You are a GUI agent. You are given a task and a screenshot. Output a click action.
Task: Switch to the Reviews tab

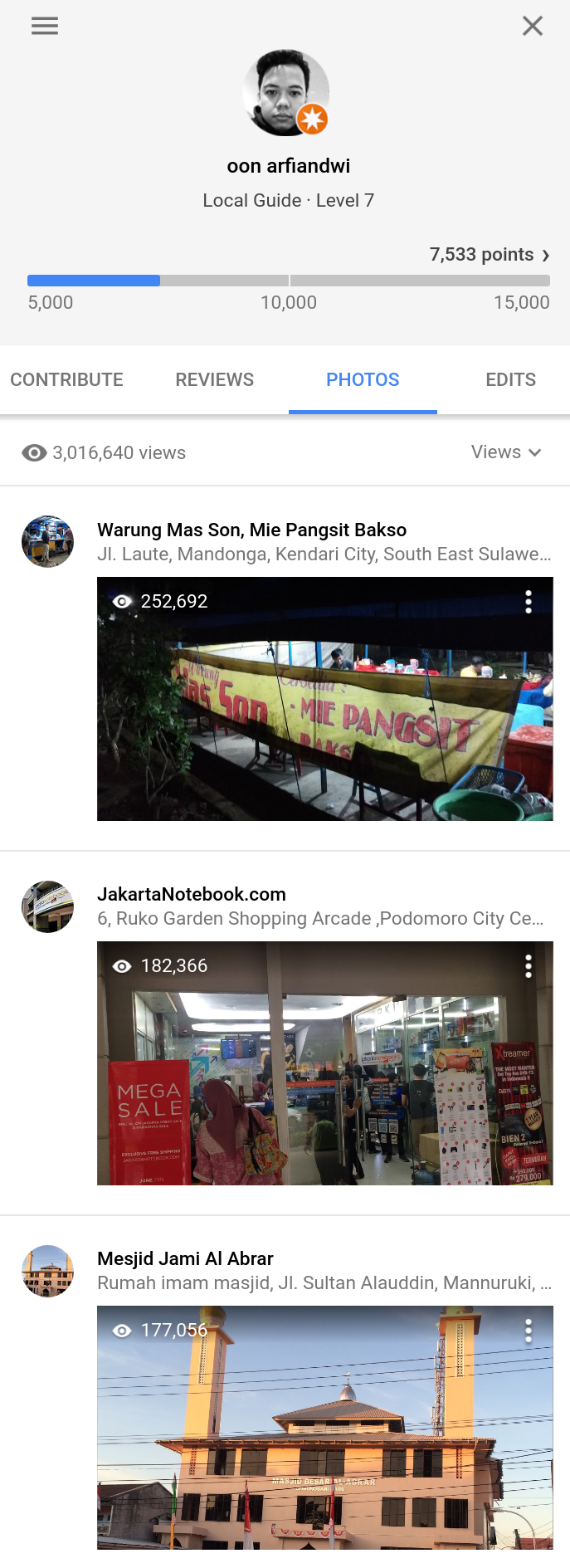point(215,380)
